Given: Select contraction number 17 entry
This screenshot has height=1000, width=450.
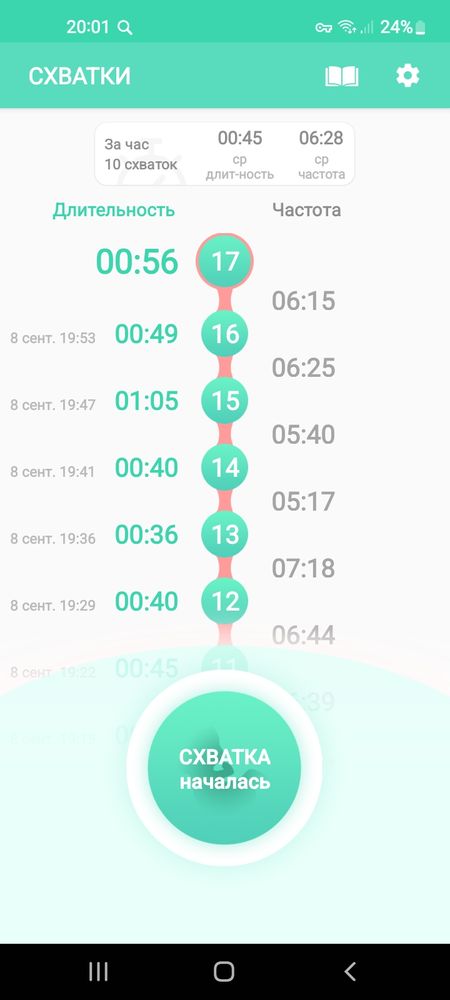Looking at the screenshot, I should pos(224,261).
